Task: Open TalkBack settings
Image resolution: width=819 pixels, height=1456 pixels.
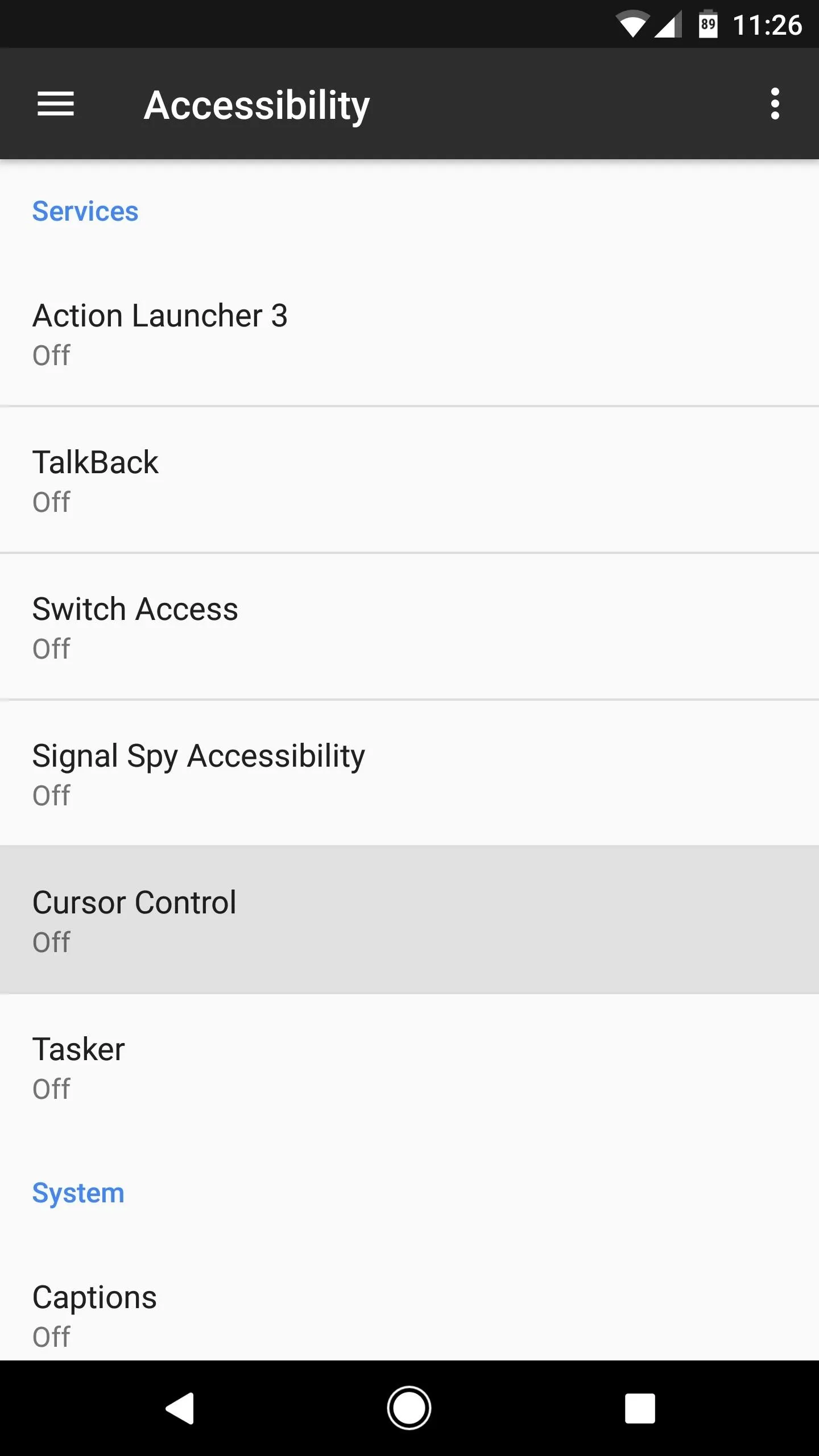Action: tap(409, 480)
